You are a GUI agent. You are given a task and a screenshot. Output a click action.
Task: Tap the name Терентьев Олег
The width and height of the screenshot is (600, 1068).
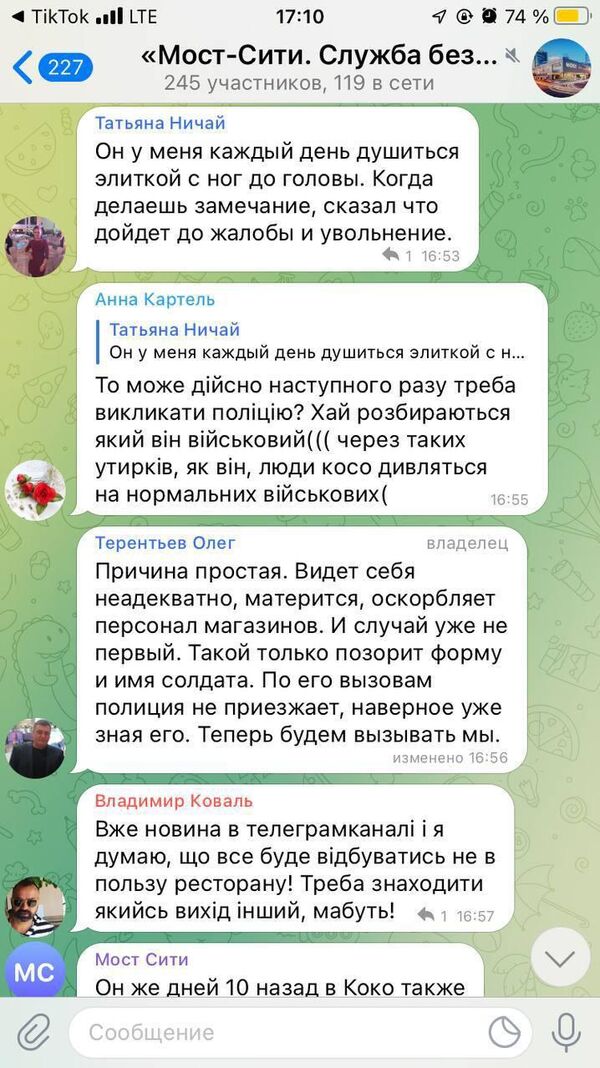click(x=165, y=543)
